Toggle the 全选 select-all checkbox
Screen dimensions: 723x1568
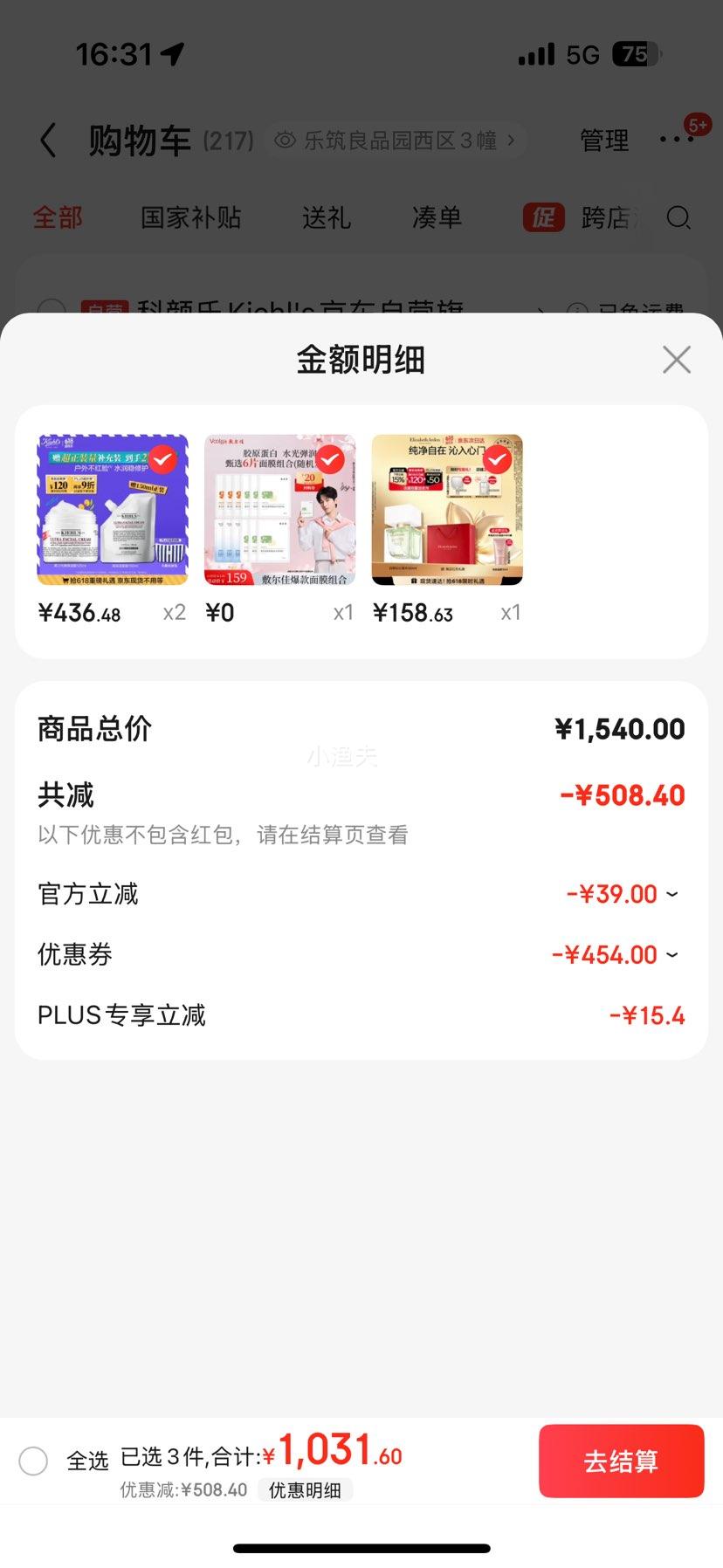coord(33,1461)
